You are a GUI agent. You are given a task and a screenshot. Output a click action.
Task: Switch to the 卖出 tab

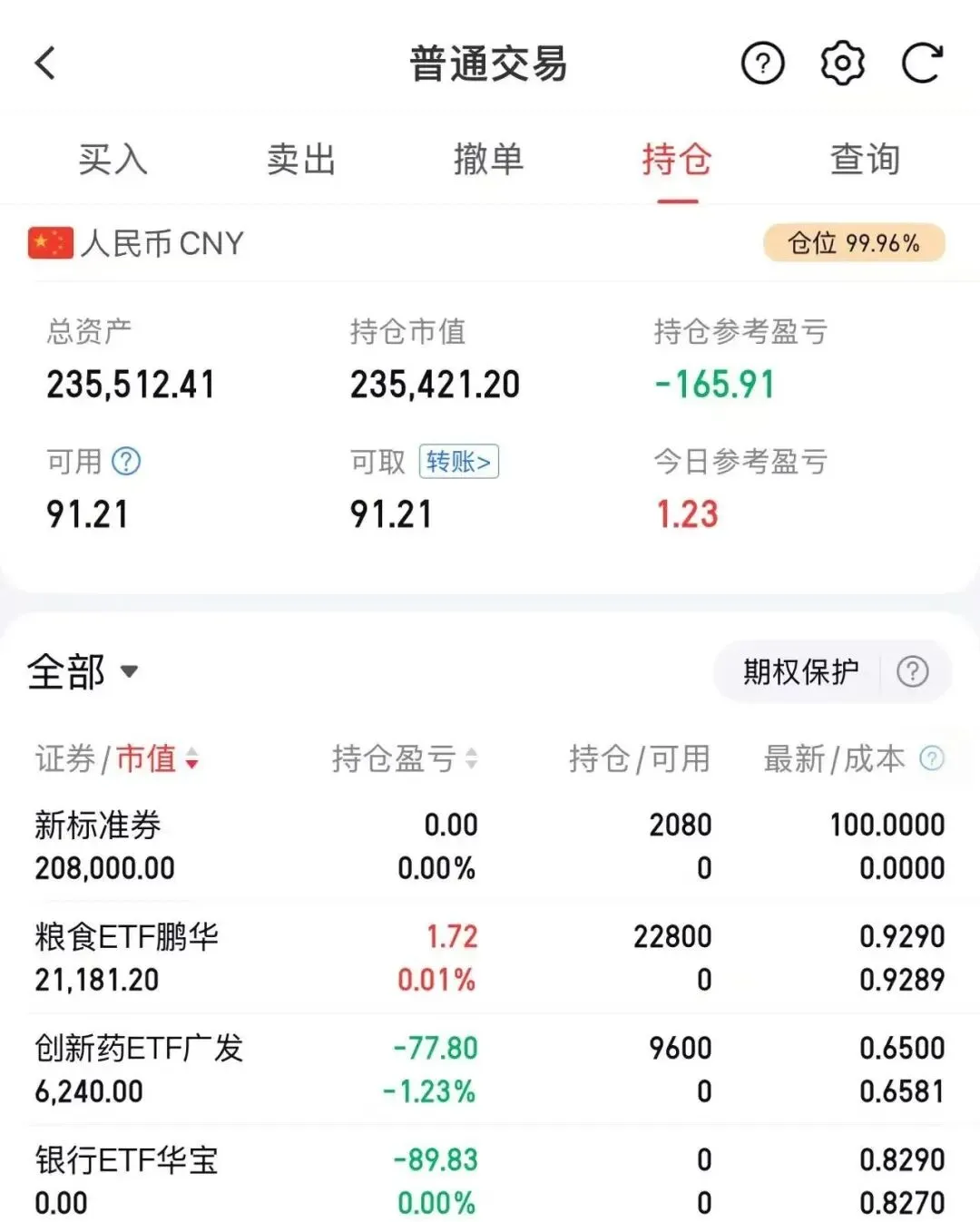[301, 160]
